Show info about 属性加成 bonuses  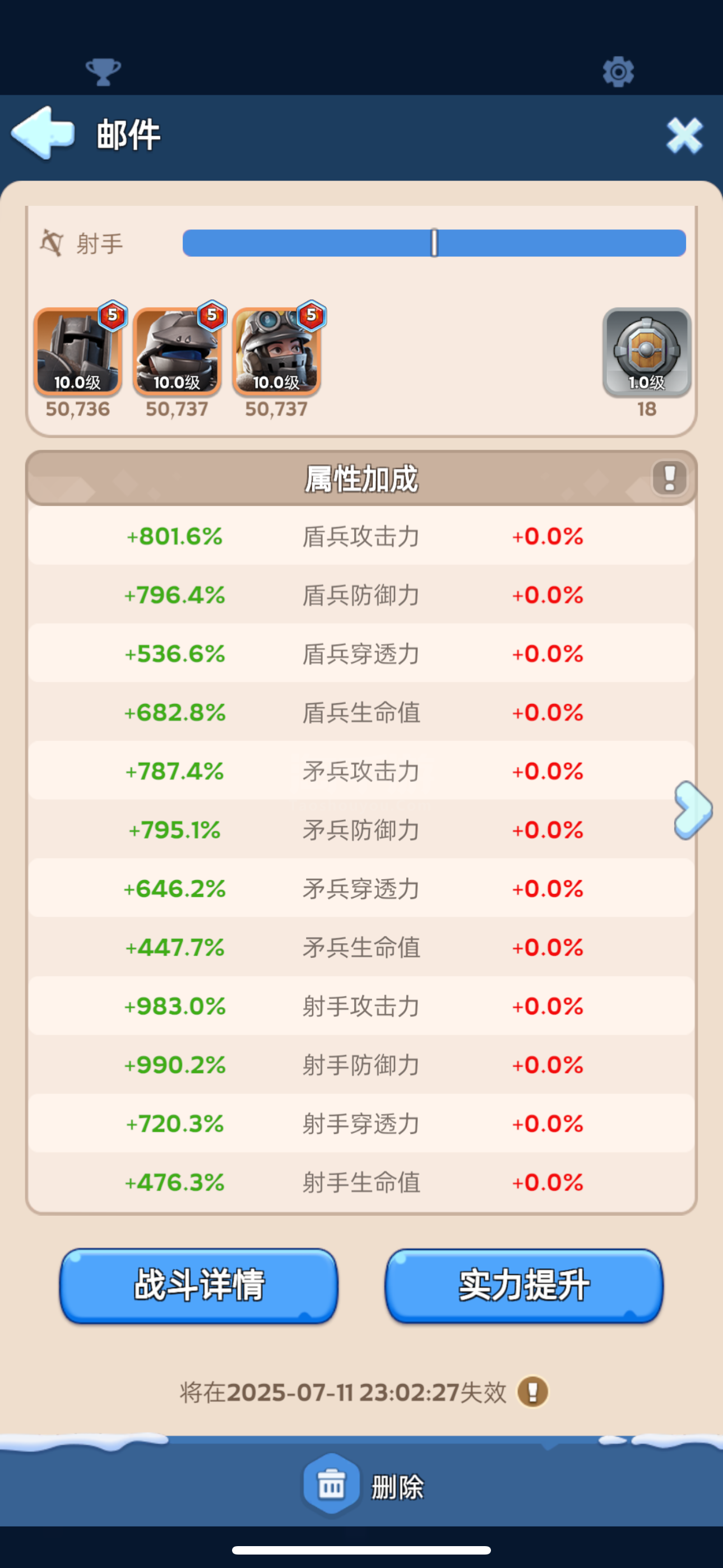tap(669, 478)
